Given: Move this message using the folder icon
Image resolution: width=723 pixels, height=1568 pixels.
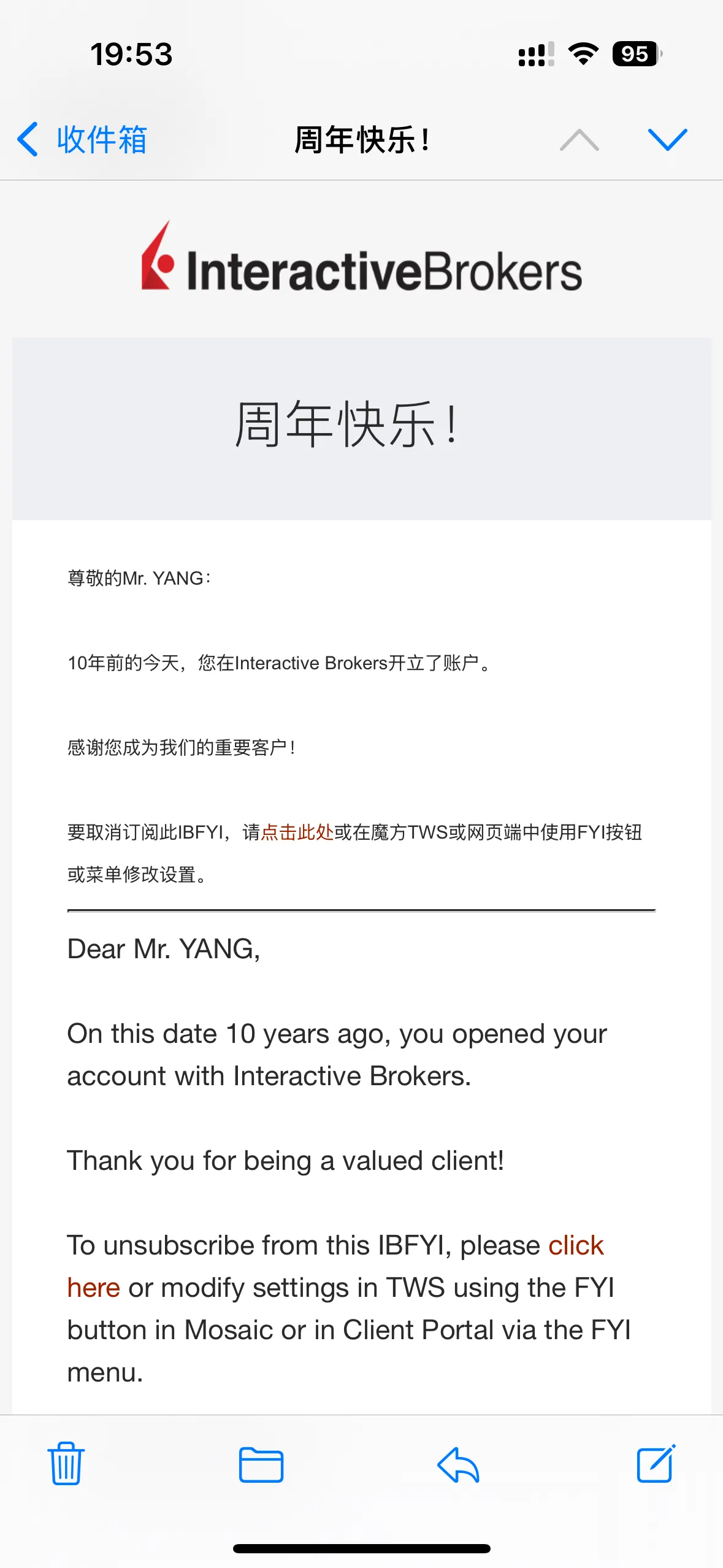Looking at the screenshot, I should coord(261,1464).
